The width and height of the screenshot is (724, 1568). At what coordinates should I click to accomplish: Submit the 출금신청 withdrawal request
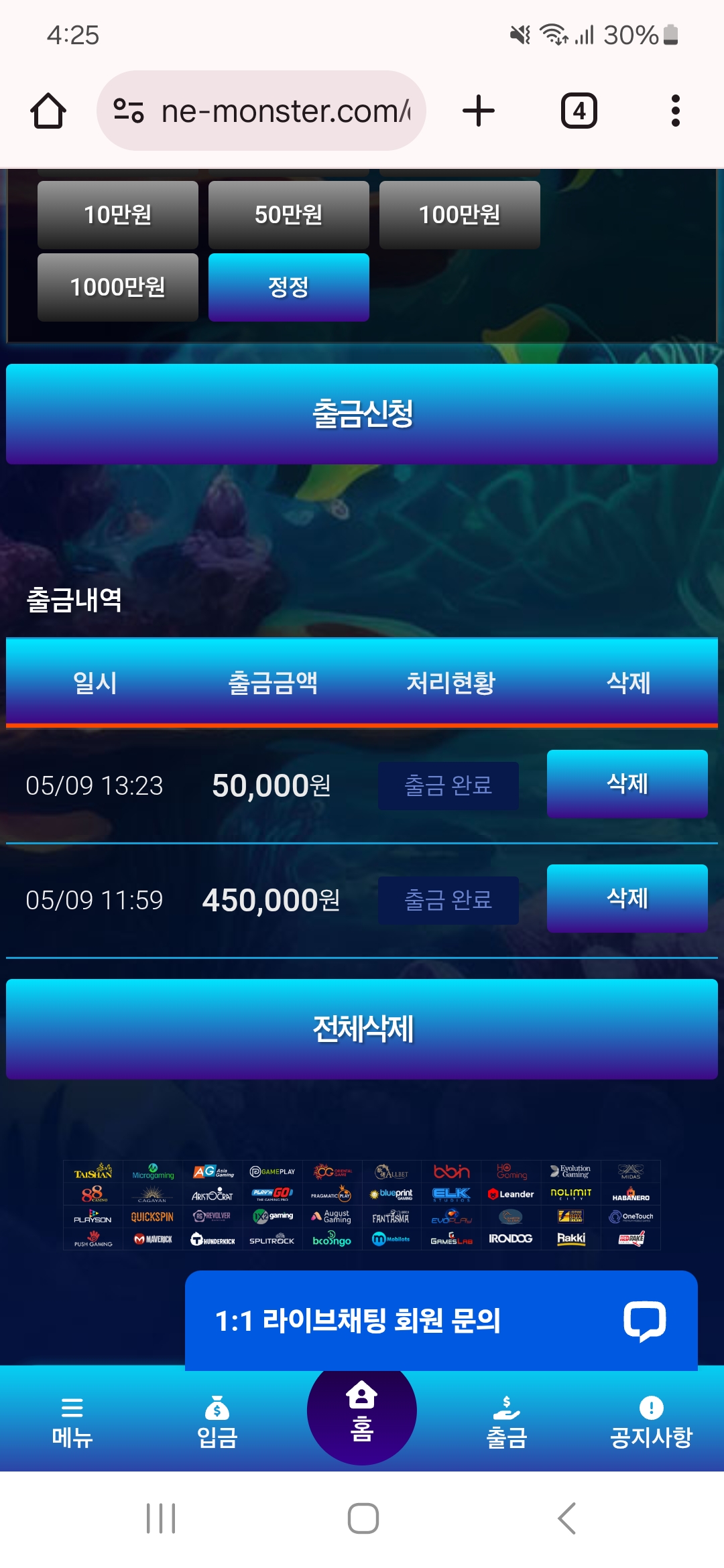click(362, 414)
